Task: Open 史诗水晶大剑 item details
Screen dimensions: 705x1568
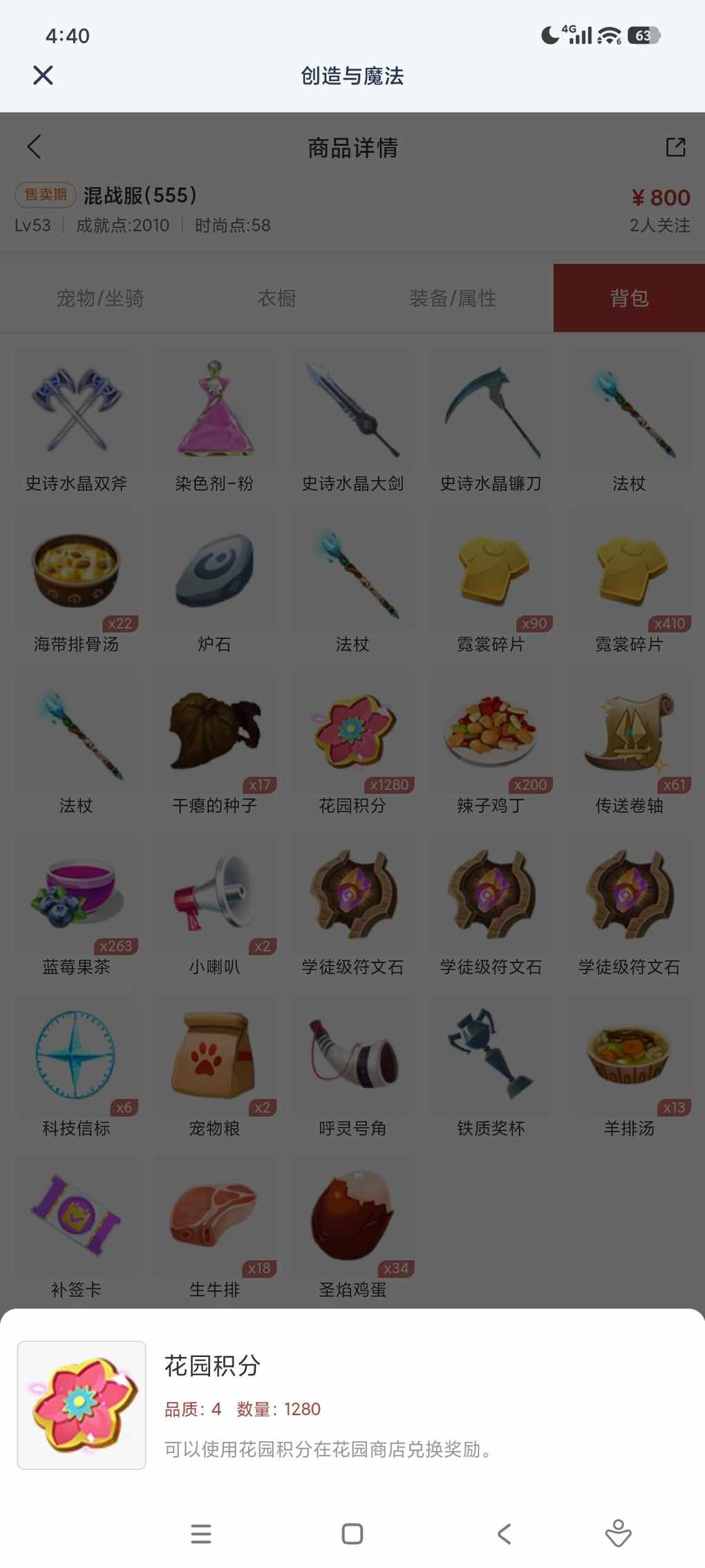Action: (x=352, y=422)
